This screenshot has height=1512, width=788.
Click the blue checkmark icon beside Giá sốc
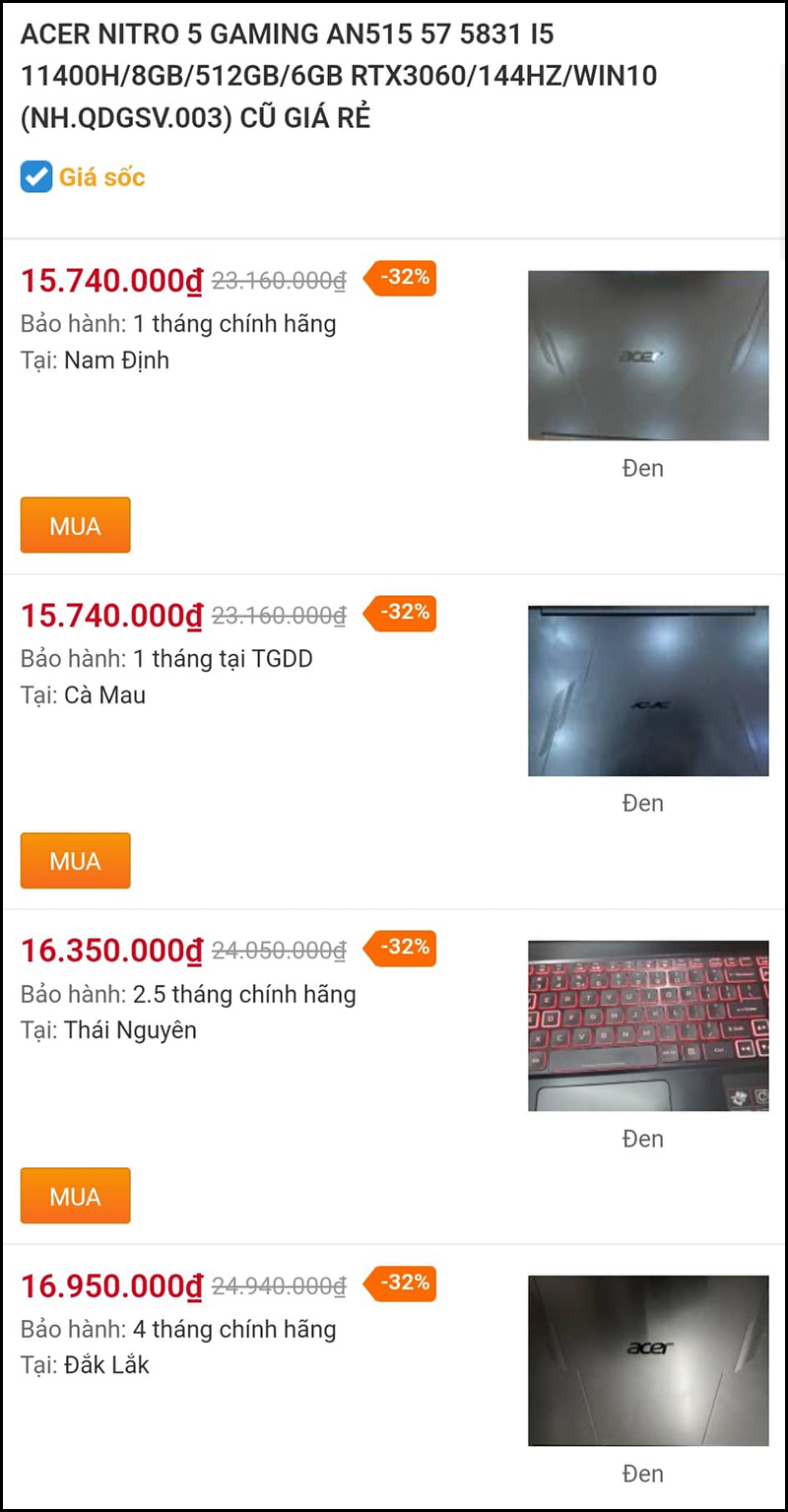[35, 177]
